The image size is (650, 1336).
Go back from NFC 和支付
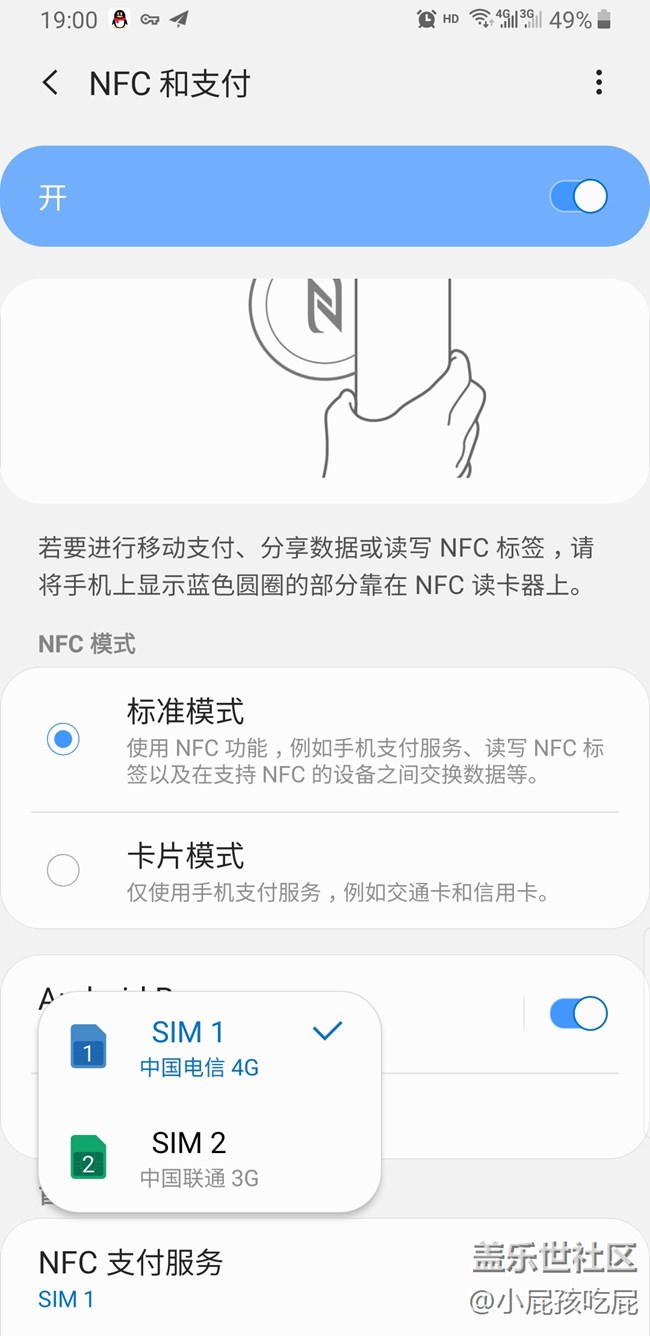point(51,83)
